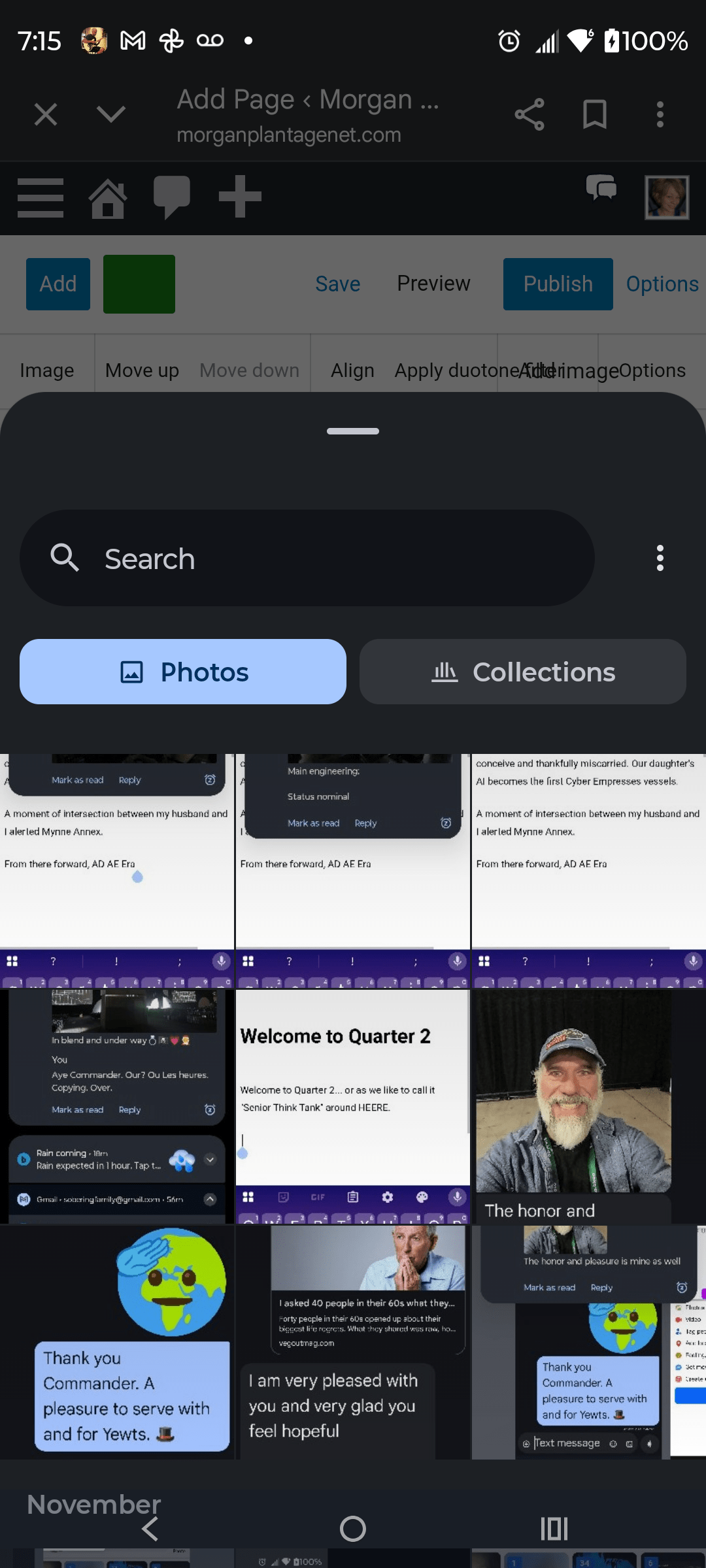
Task: Open the browser overflow menu
Action: [x=660, y=115]
